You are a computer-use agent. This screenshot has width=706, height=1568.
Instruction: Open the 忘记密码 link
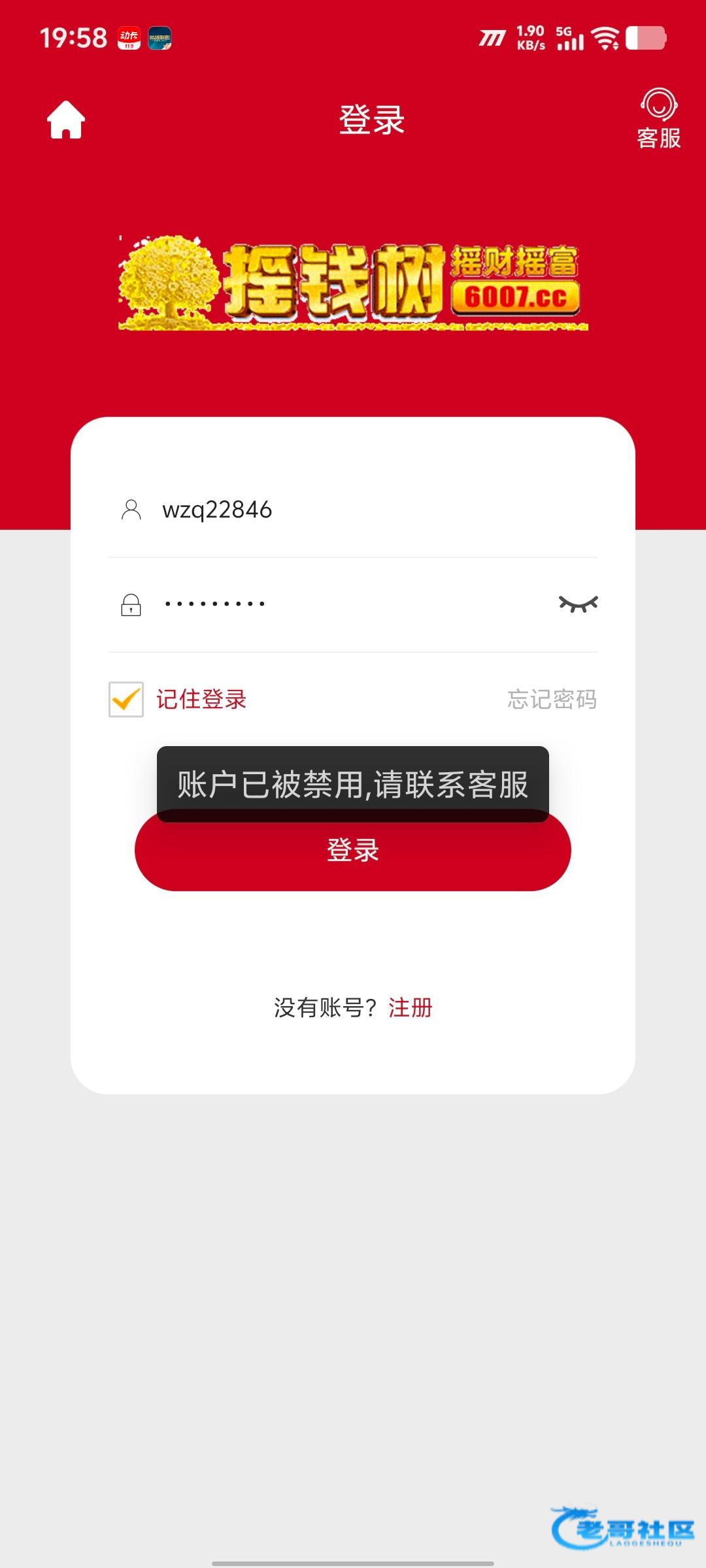tap(552, 699)
